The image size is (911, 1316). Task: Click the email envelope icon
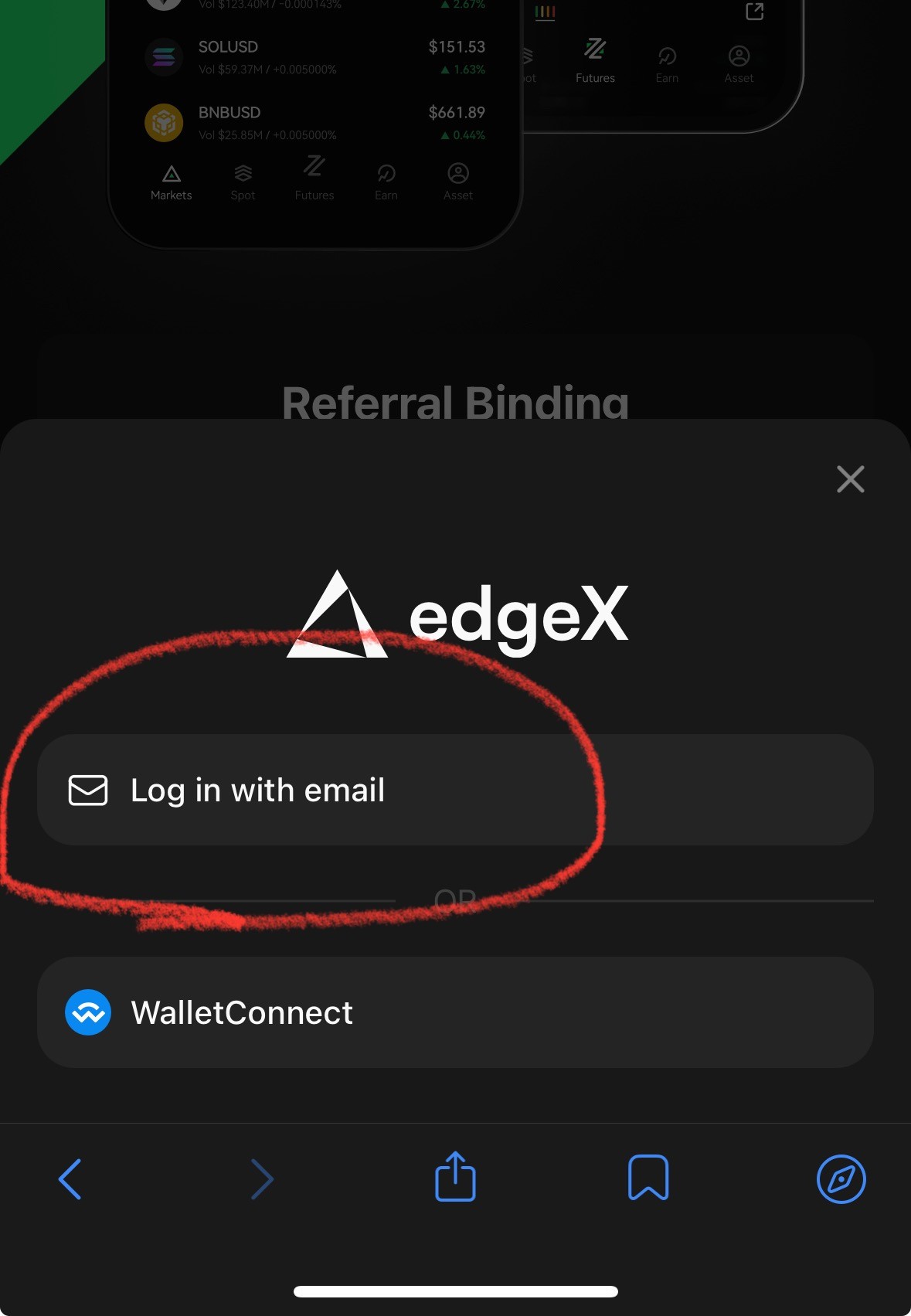coord(89,791)
